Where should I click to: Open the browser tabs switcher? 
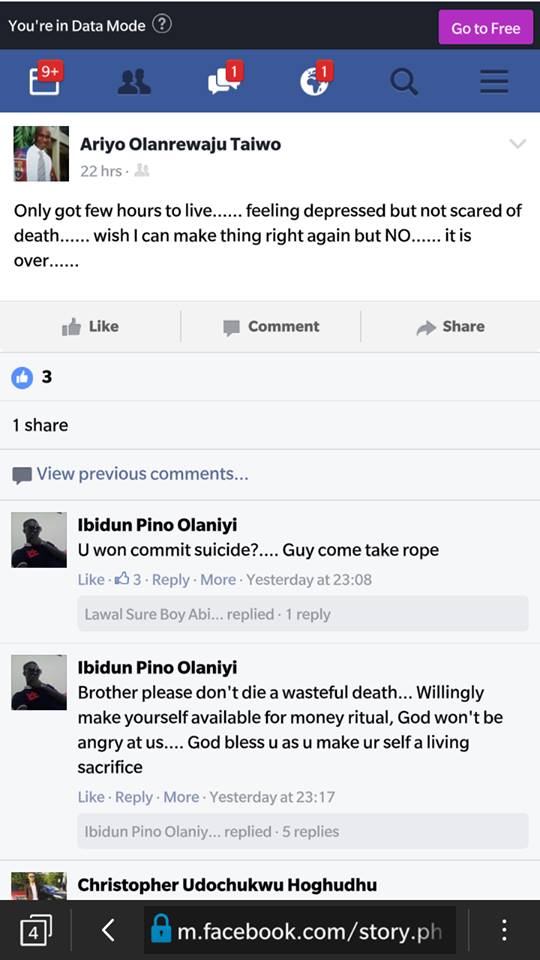[x=36, y=931]
